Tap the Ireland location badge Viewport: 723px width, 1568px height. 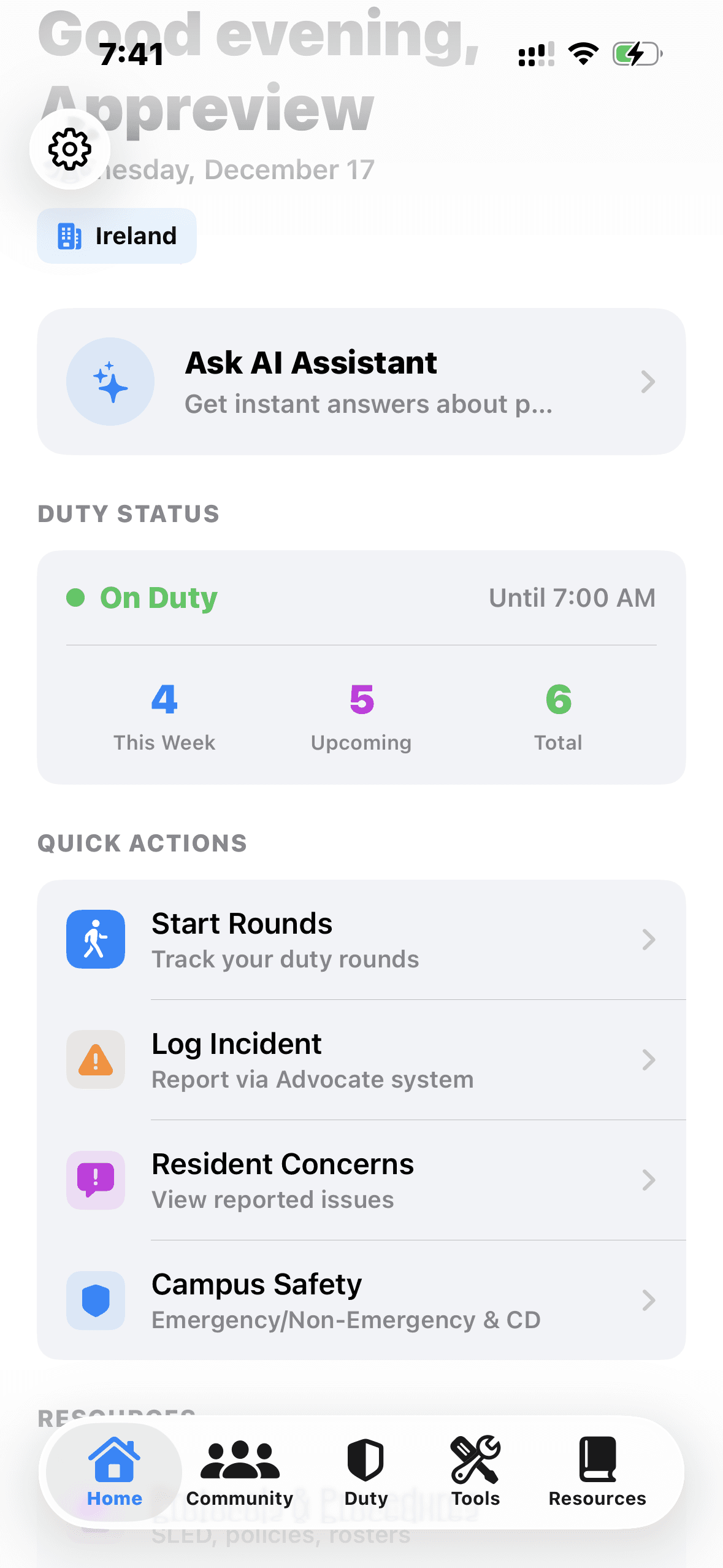[117, 235]
